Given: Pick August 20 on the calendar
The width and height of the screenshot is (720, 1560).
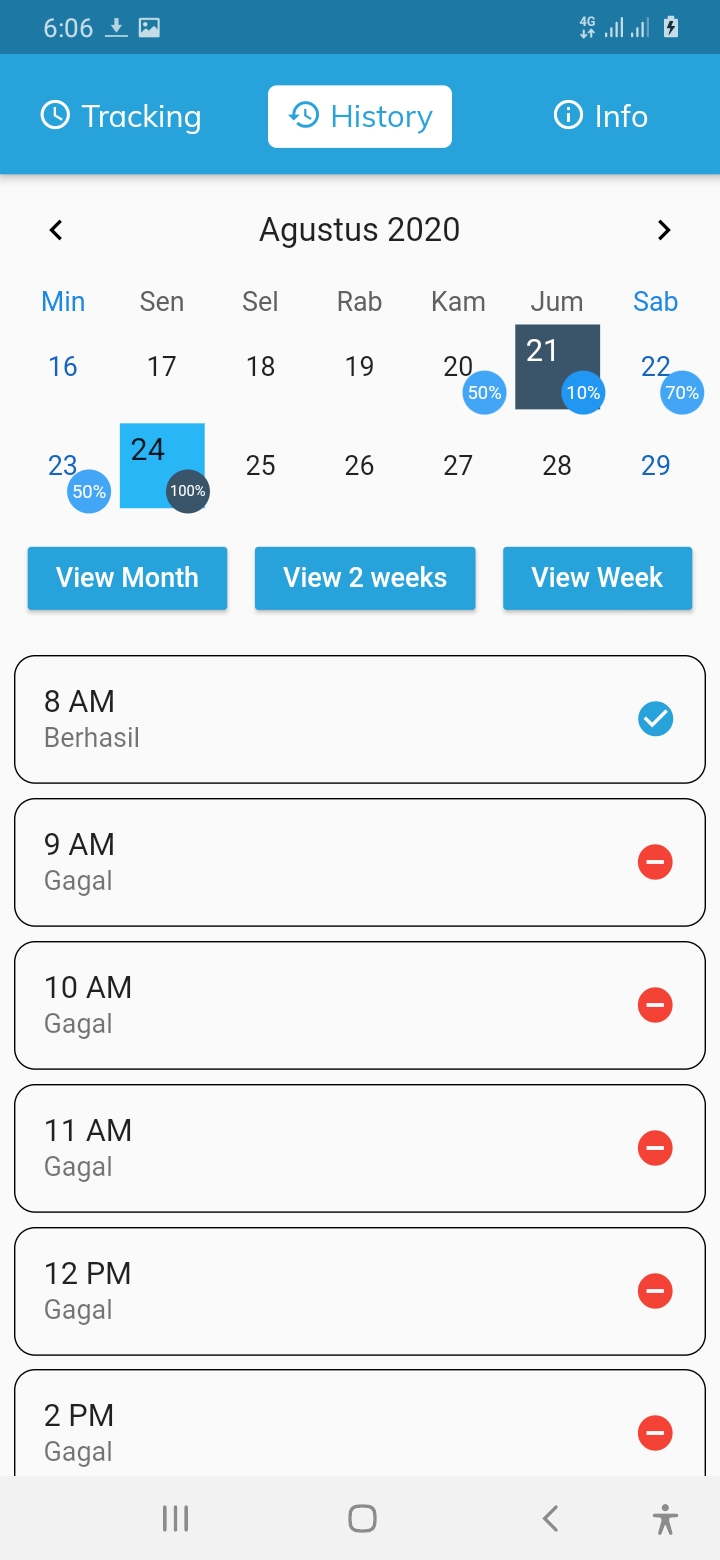Looking at the screenshot, I should (x=459, y=367).
